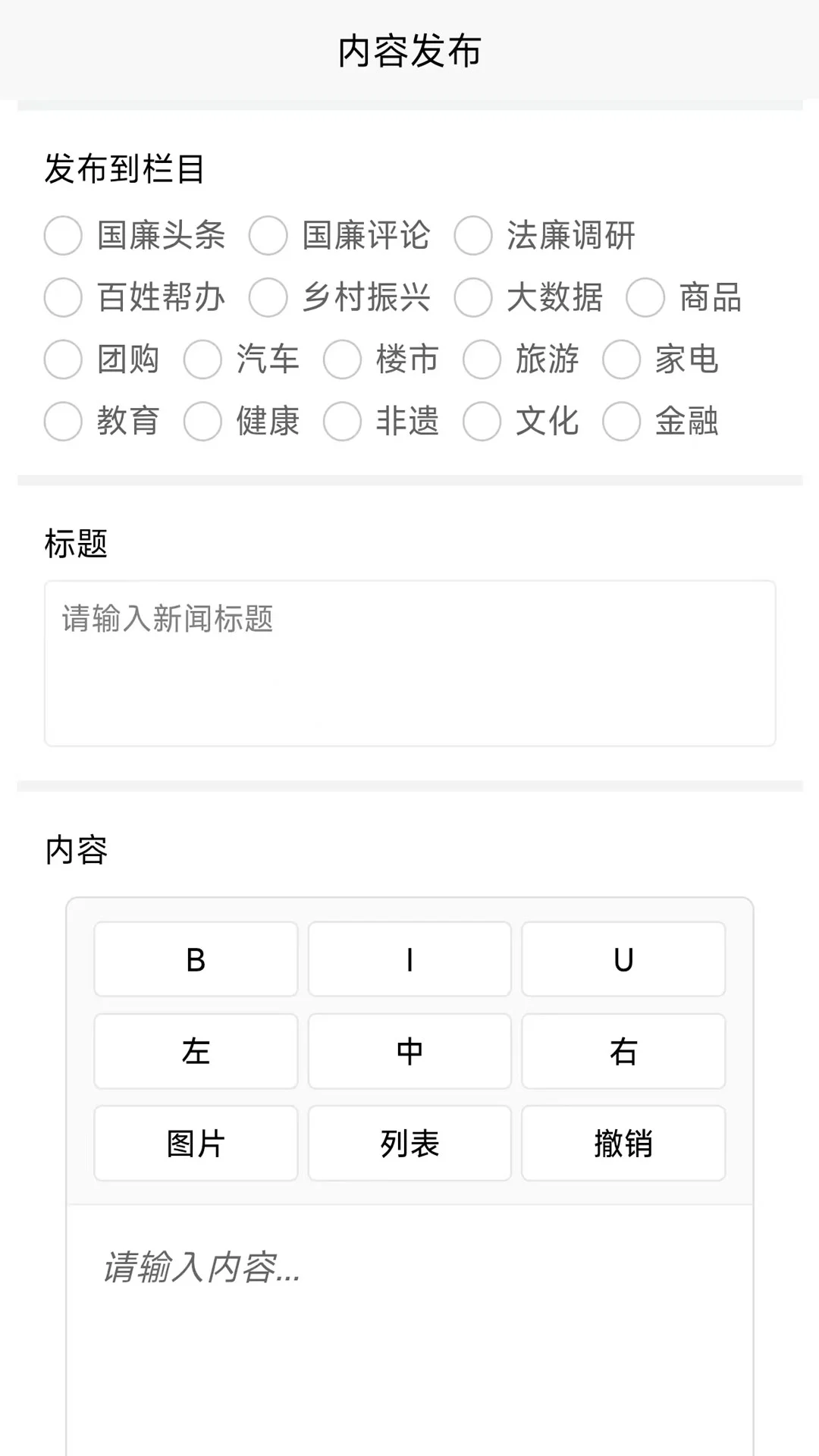
Task: Align text left with 左
Action: click(196, 1051)
